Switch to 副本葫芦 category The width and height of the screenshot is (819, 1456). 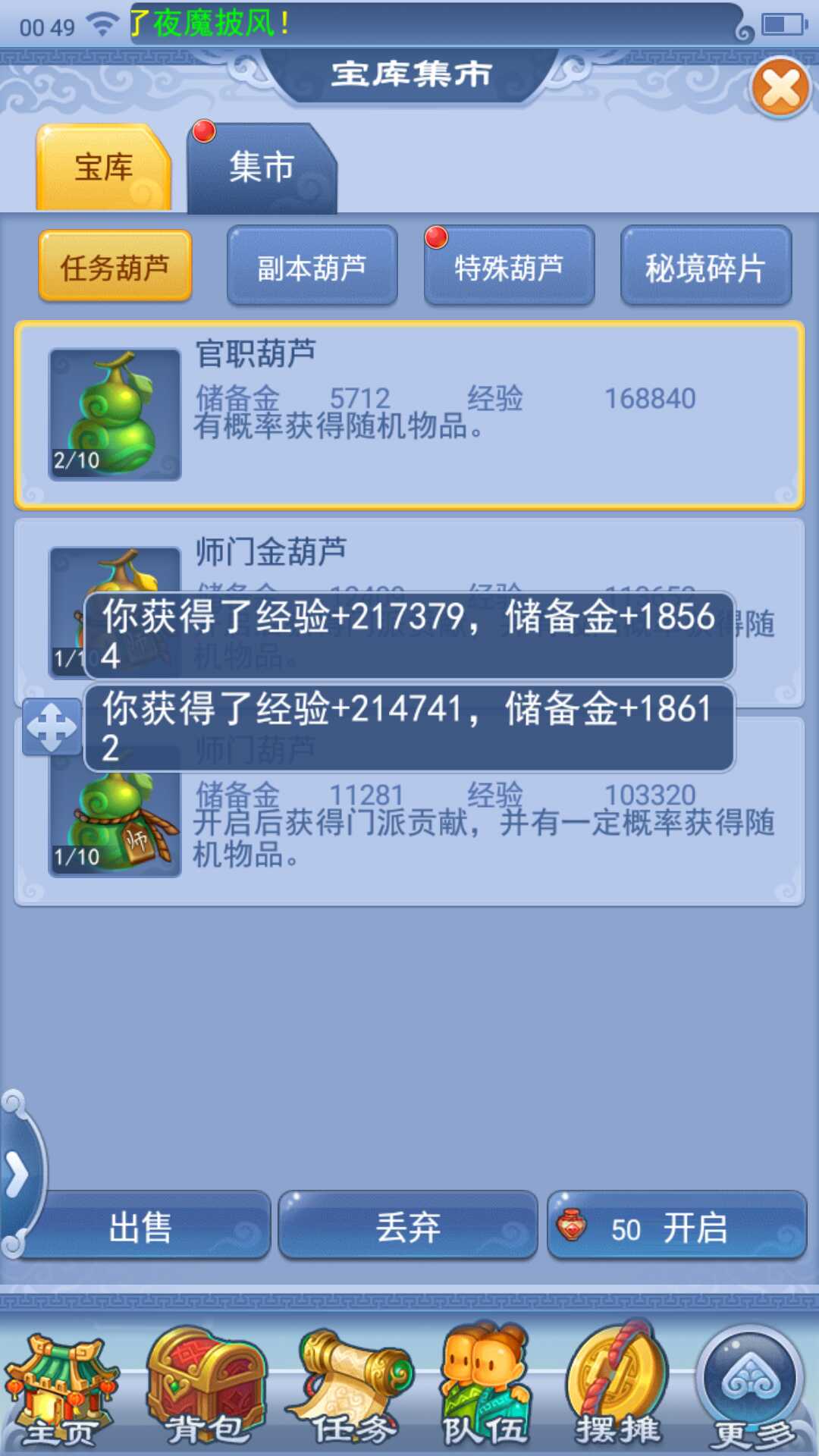(x=312, y=267)
